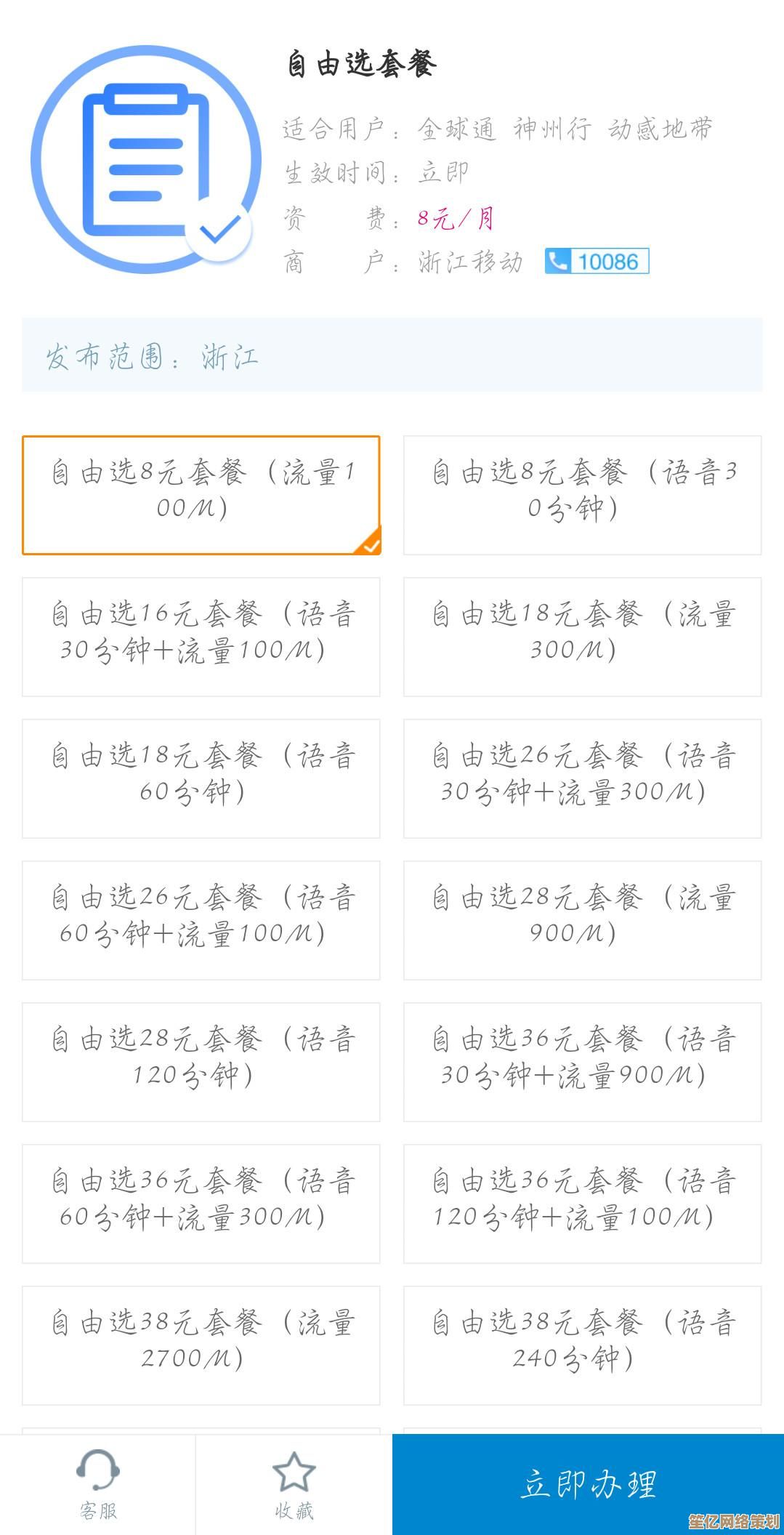The width and height of the screenshot is (784, 1535).
Task: Select 自由选8元套餐（流量100M）
Action: tap(201, 495)
